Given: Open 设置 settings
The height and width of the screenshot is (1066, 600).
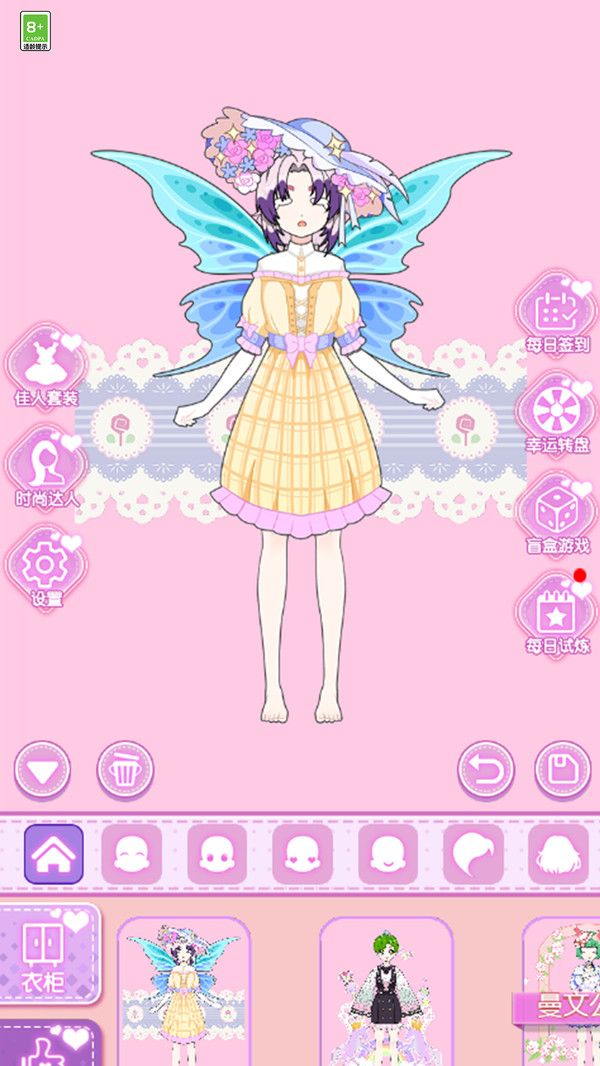Looking at the screenshot, I should tap(45, 567).
